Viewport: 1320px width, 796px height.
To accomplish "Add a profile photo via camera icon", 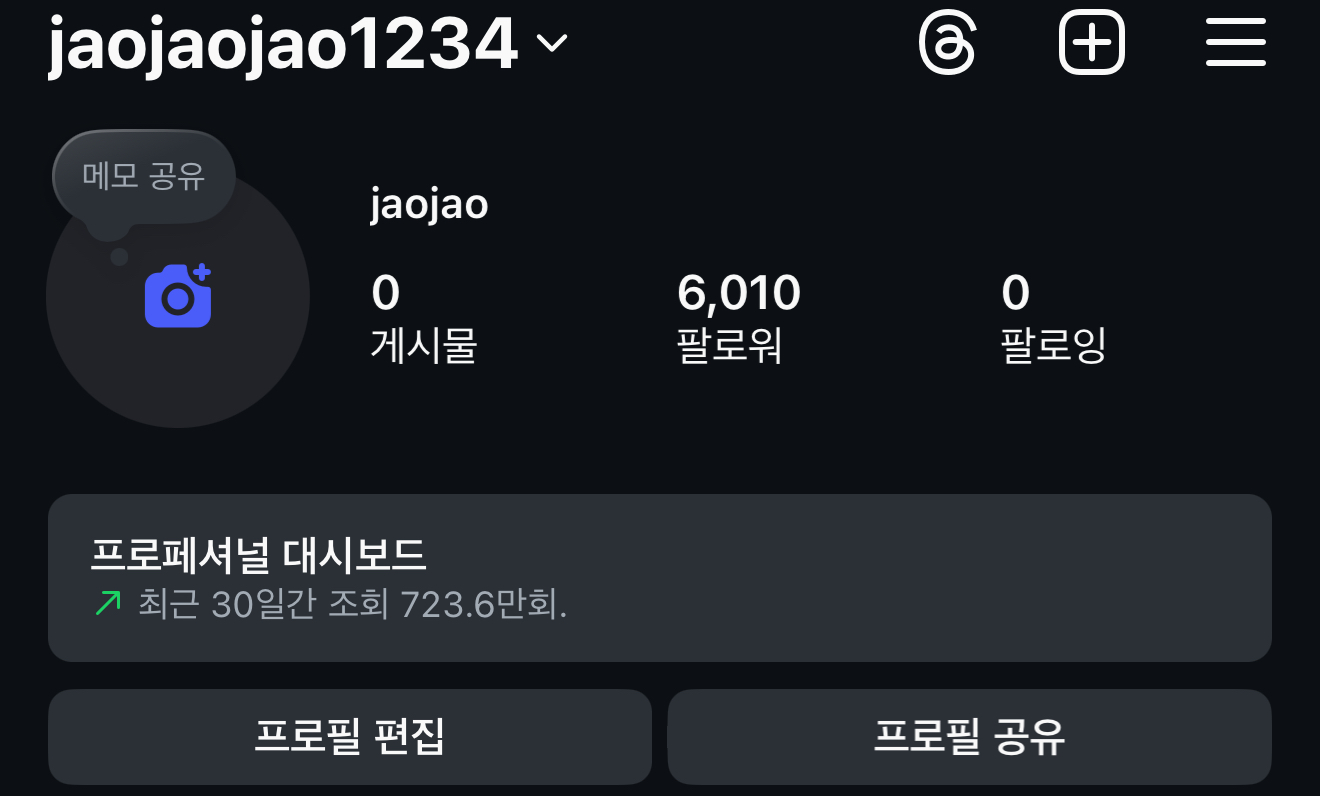I will (x=178, y=297).
